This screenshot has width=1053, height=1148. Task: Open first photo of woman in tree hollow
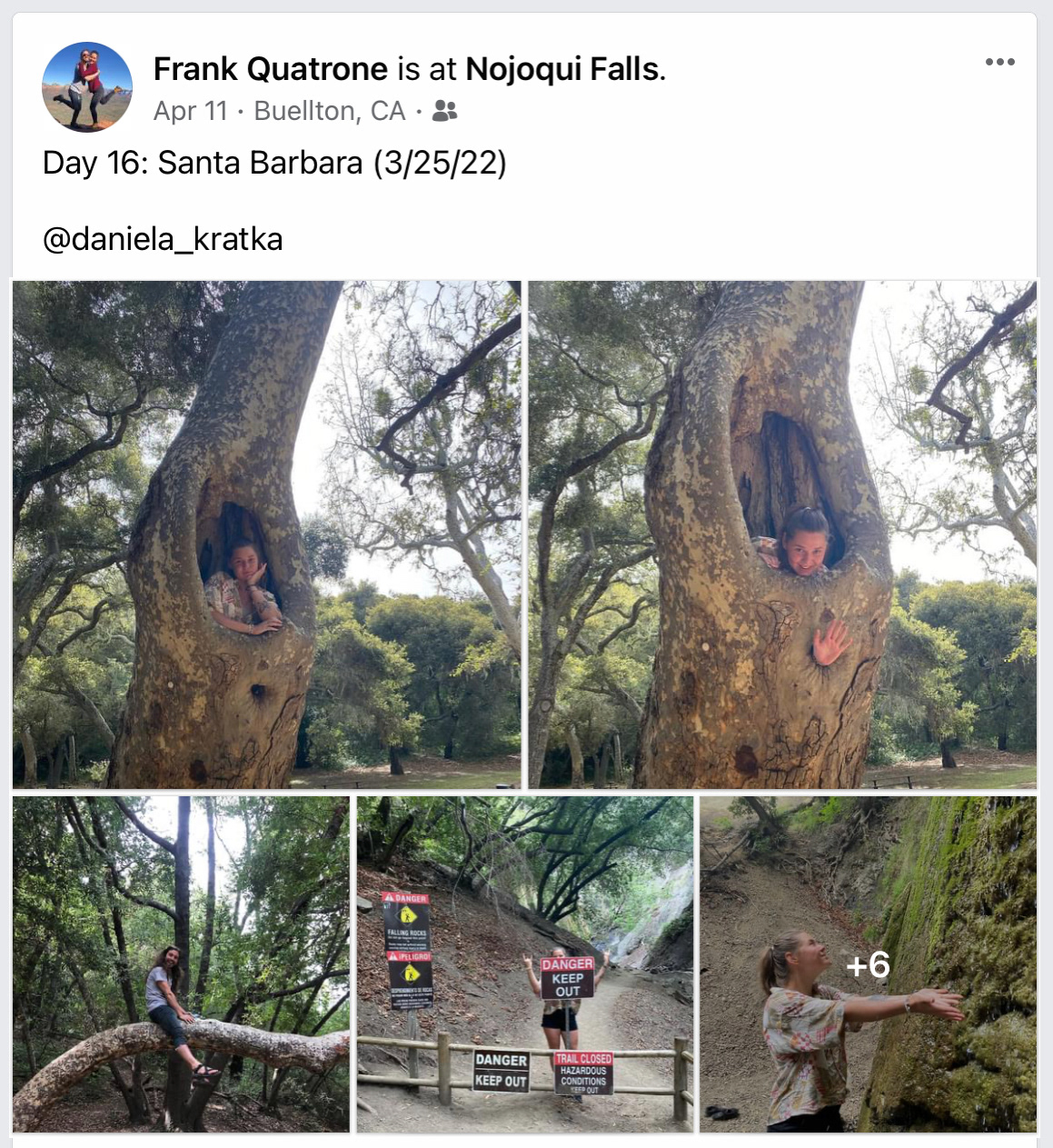coord(267,534)
